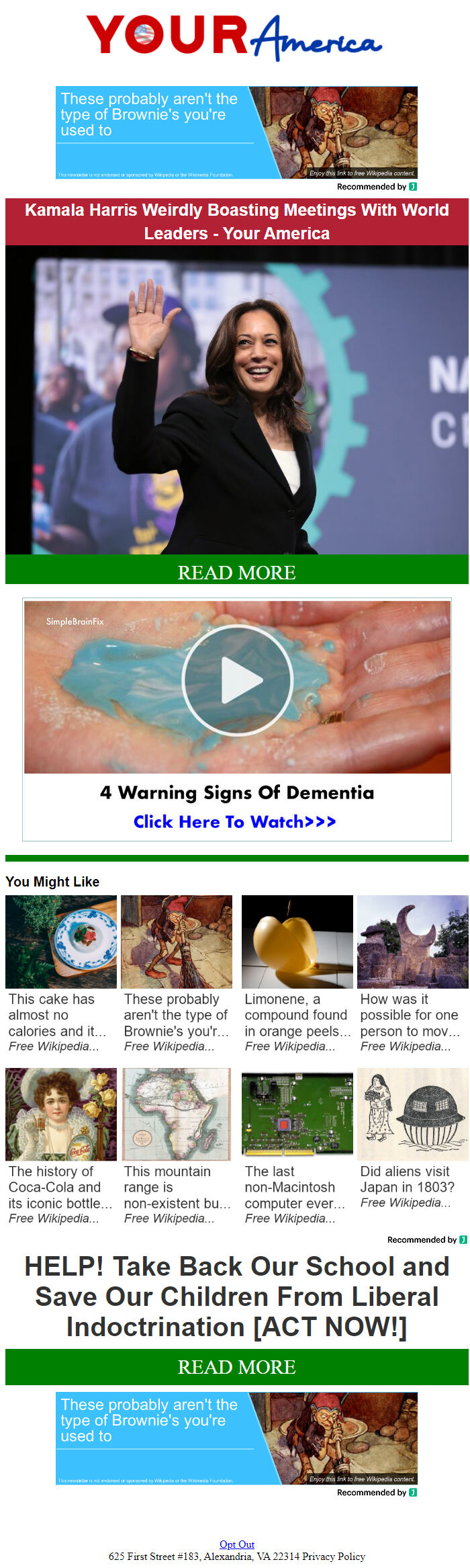The width and height of the screenshot is (470, 1568).
Task: Open the top Brownie's Wikipedia banner
Action: pos(236,132)
